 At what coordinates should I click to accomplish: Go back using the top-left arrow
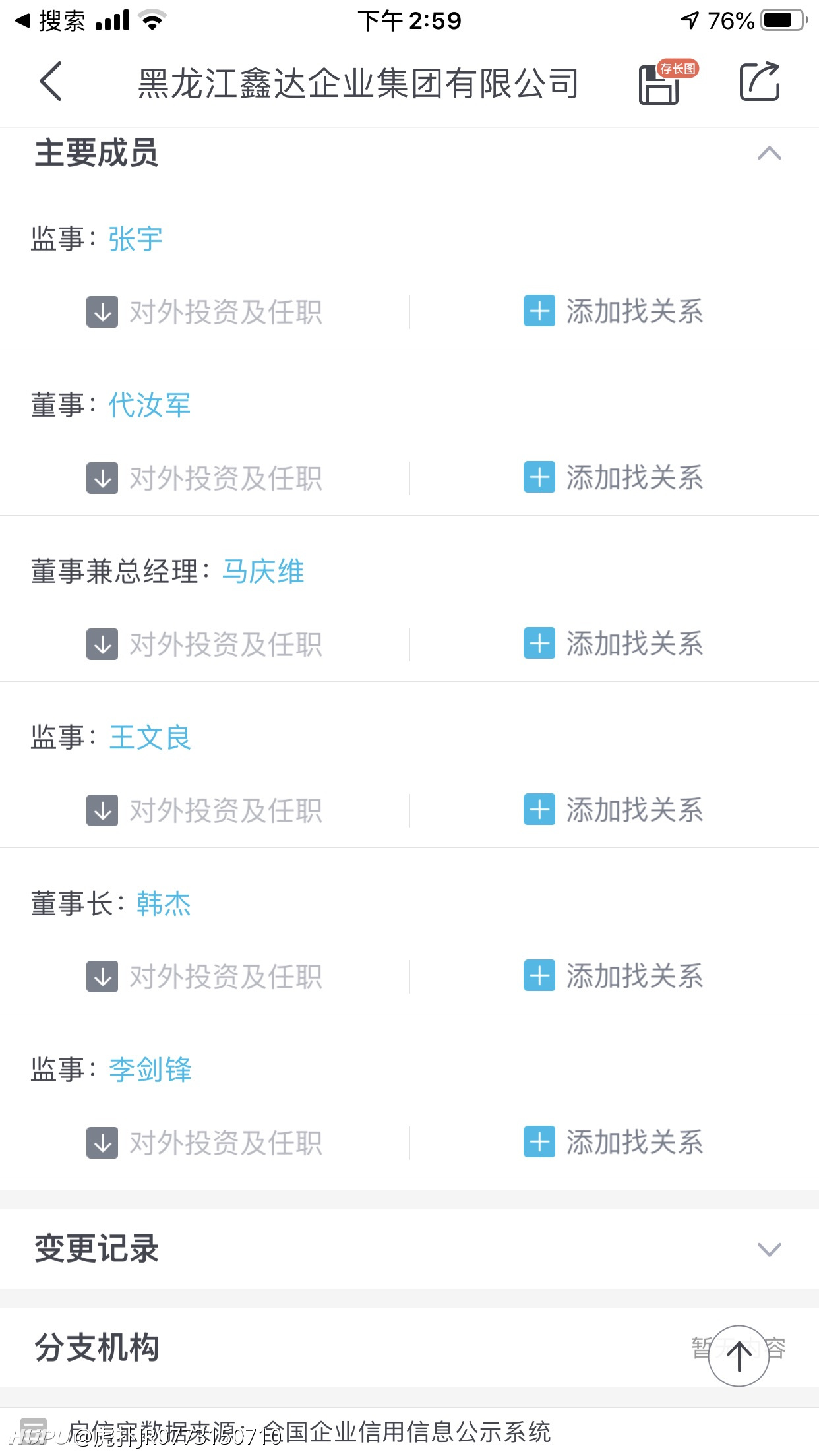(x=51, y=82)
